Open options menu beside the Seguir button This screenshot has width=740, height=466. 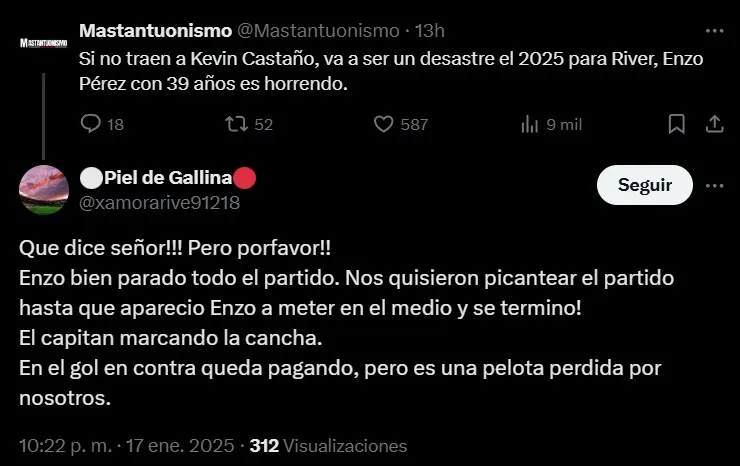(x=714, y=185)
